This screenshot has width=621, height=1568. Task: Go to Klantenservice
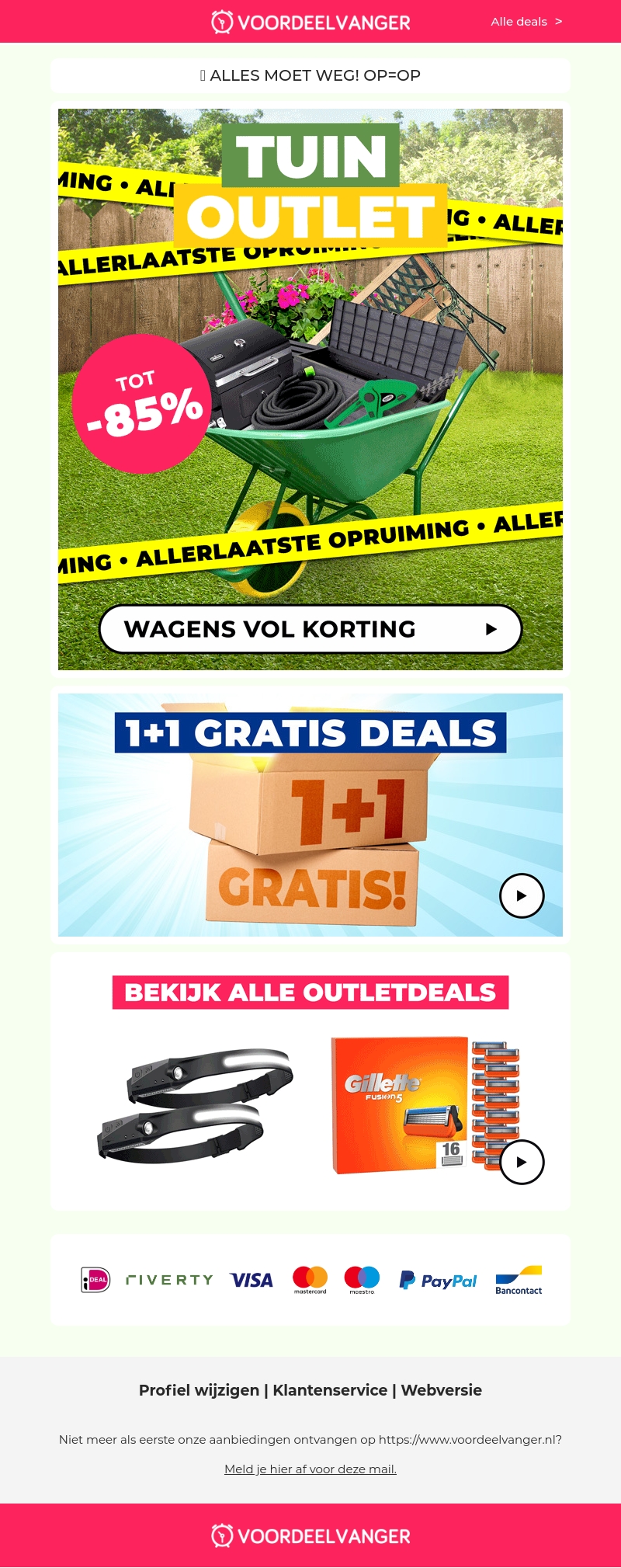[330, 1390]
